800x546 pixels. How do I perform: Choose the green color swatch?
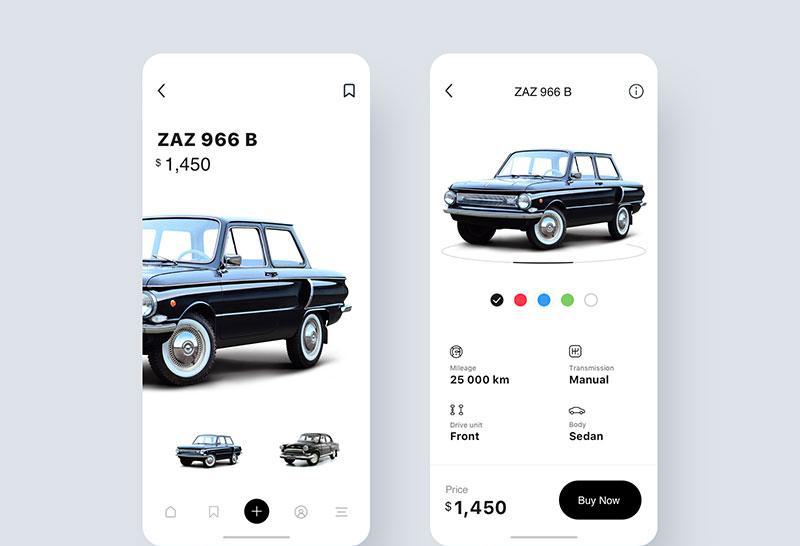tap(567, 300)
